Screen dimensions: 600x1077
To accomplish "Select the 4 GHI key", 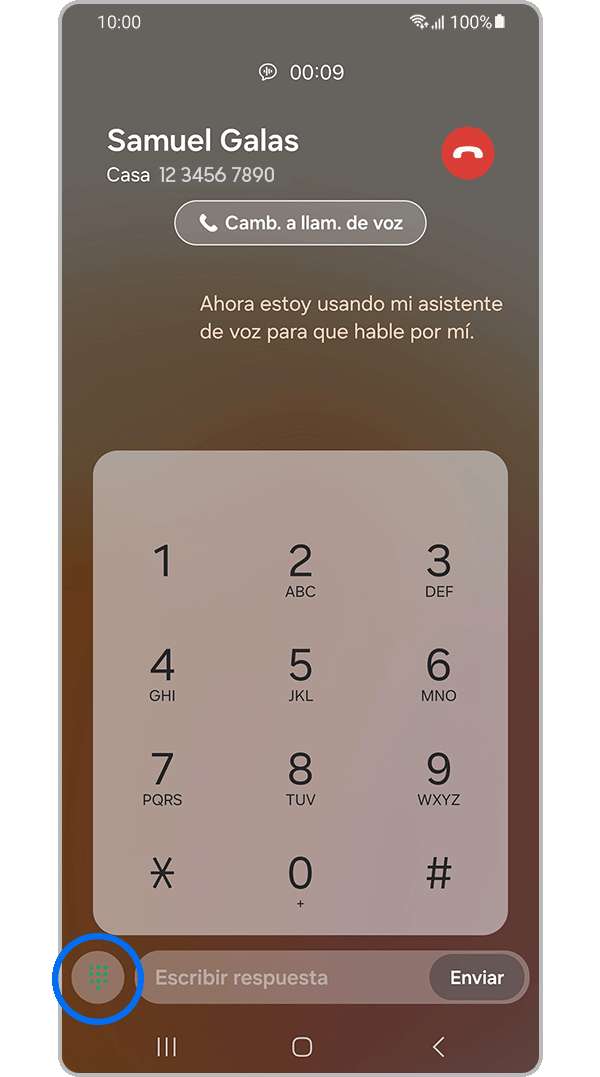I will 162,673.
